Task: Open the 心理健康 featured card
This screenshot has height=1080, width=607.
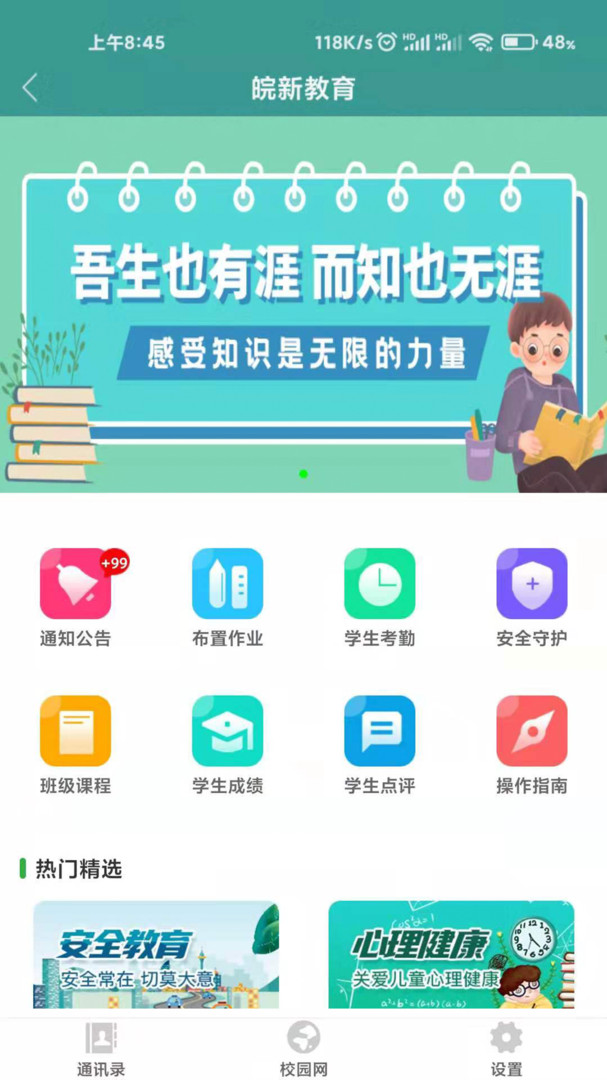Action: tap(451, 955)
